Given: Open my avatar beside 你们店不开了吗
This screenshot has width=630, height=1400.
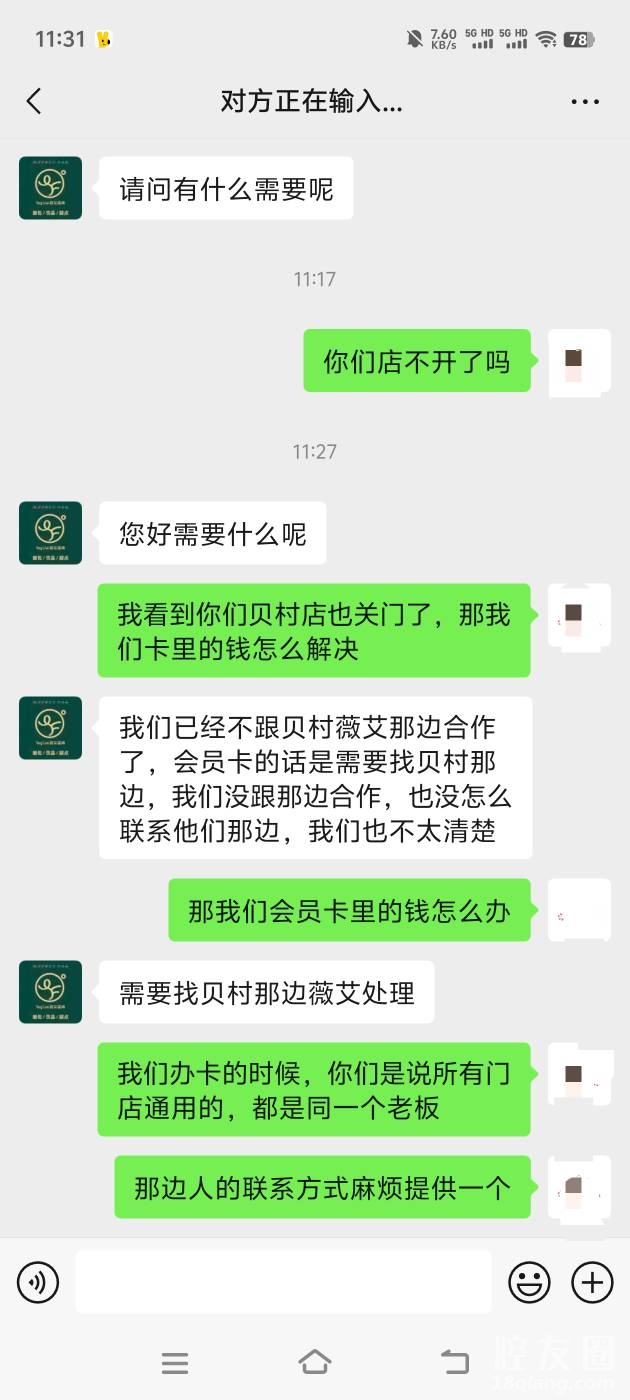Looking at the screenshot, I should pyautogui.click(x=579, y=361).
